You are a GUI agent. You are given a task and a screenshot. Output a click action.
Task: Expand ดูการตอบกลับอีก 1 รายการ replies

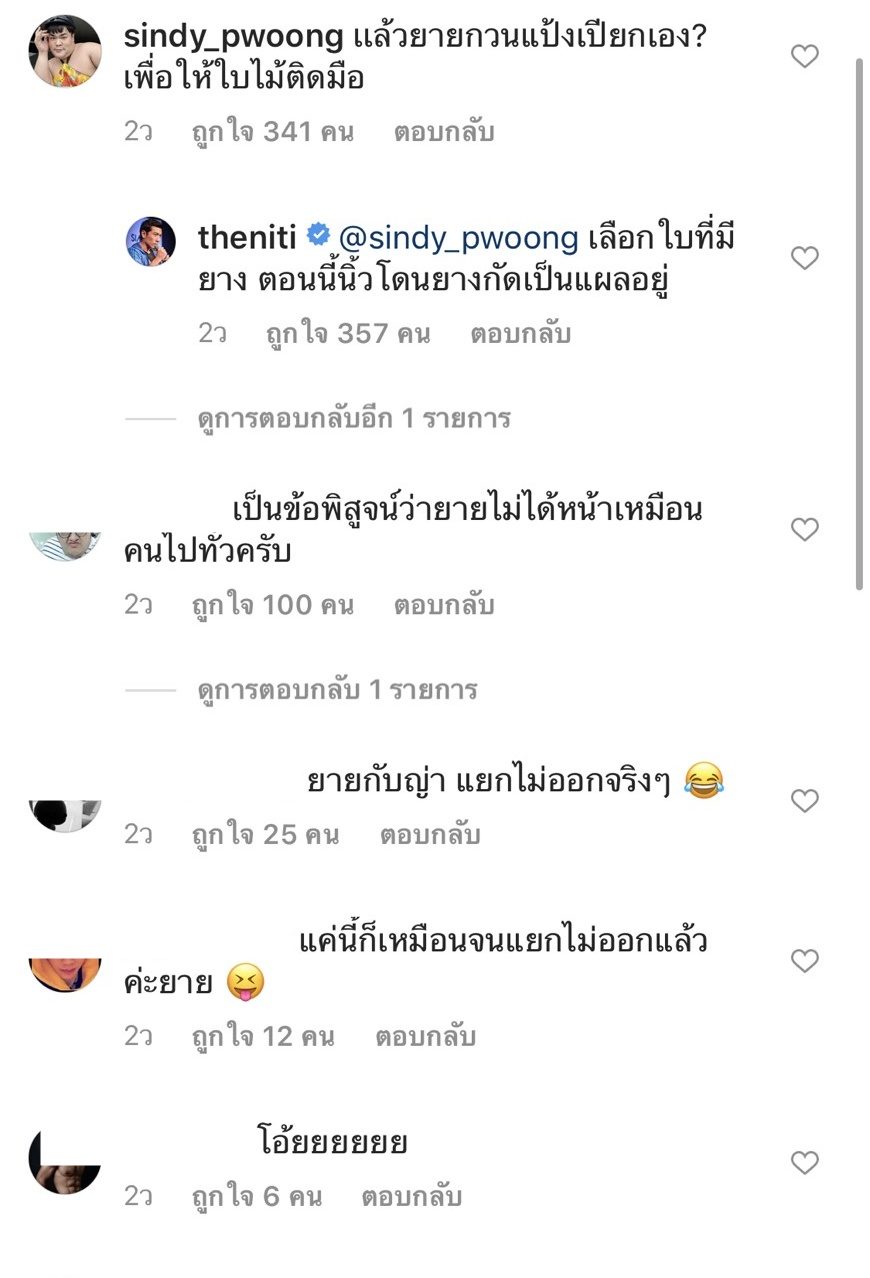(x=354, y=418)
